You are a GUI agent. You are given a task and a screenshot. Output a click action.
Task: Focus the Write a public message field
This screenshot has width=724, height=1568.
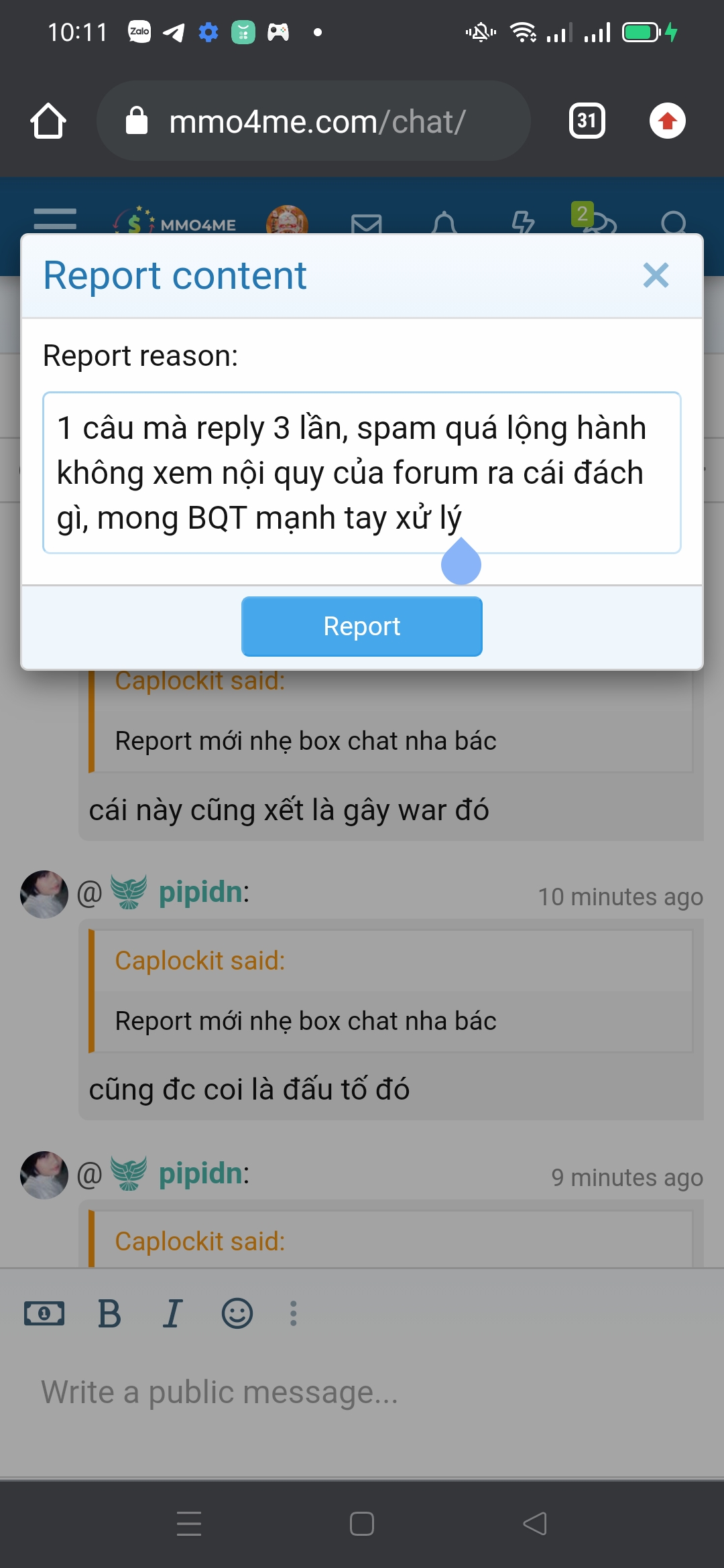coord(361,1392)
